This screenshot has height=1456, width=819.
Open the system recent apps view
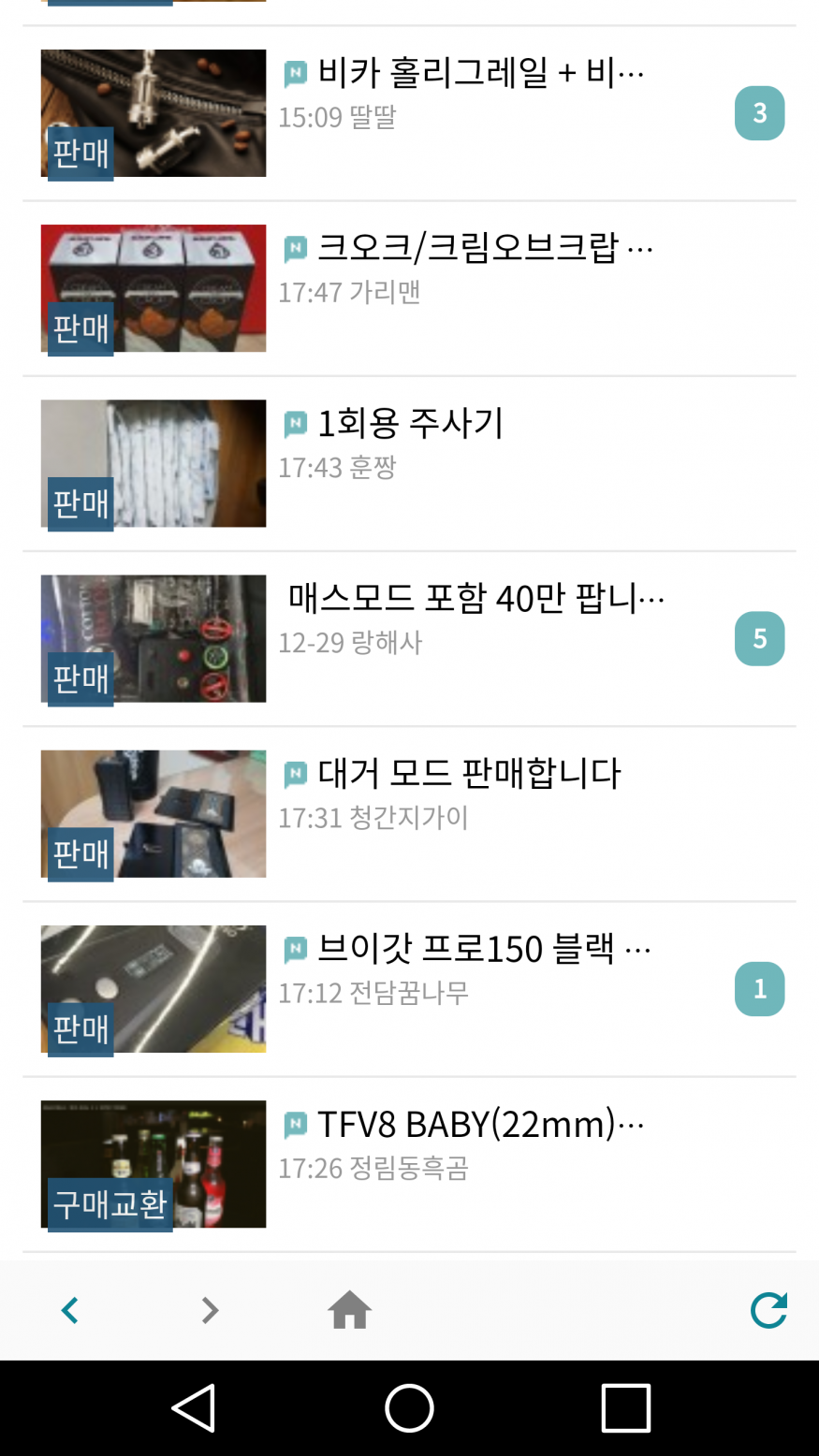click(x=625, y=1407)
